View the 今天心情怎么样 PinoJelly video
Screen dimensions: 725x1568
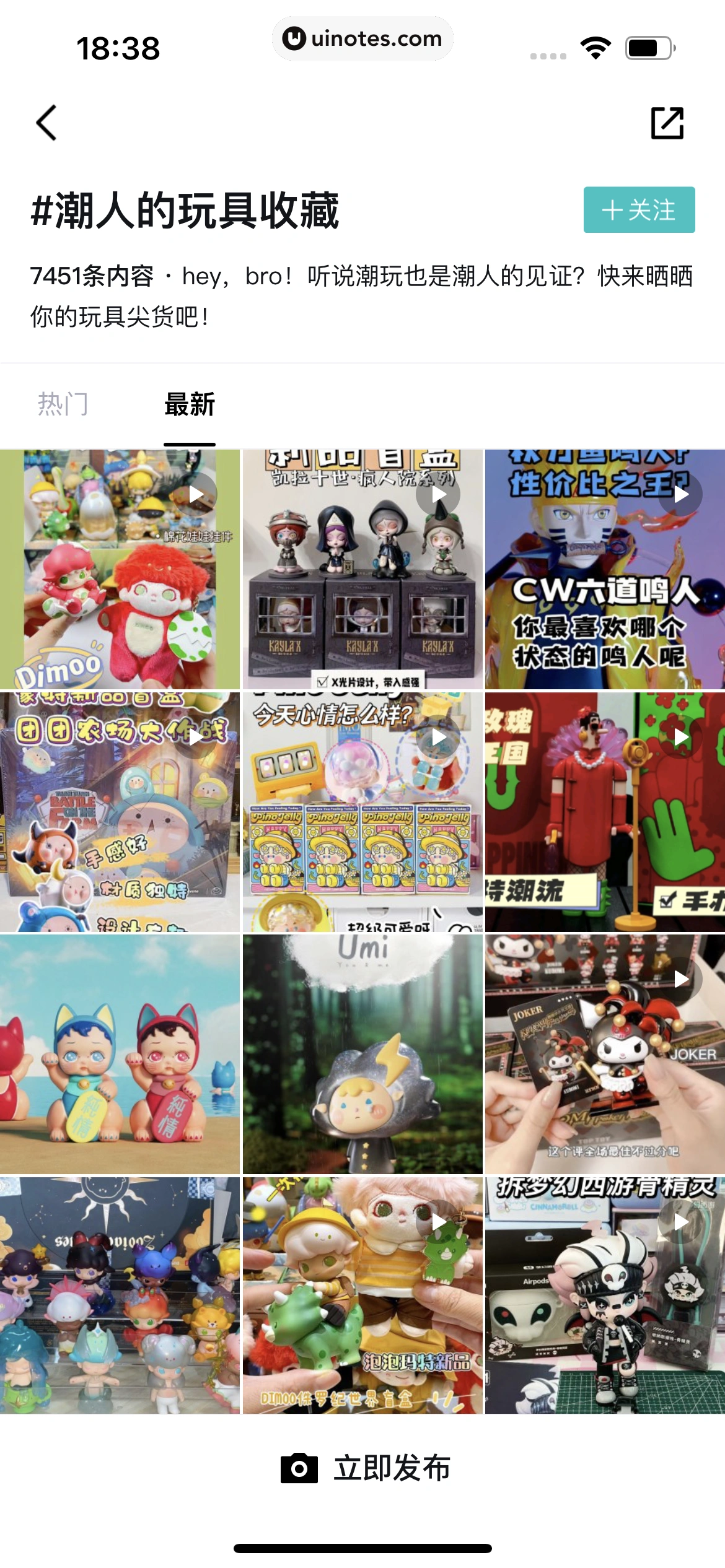362,812
